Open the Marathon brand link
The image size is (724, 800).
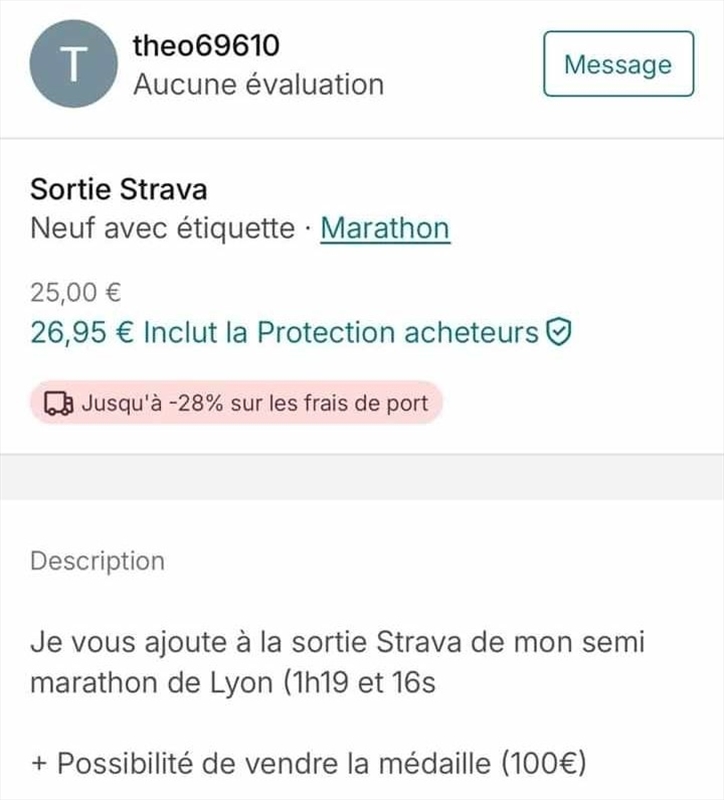[385, 229]
